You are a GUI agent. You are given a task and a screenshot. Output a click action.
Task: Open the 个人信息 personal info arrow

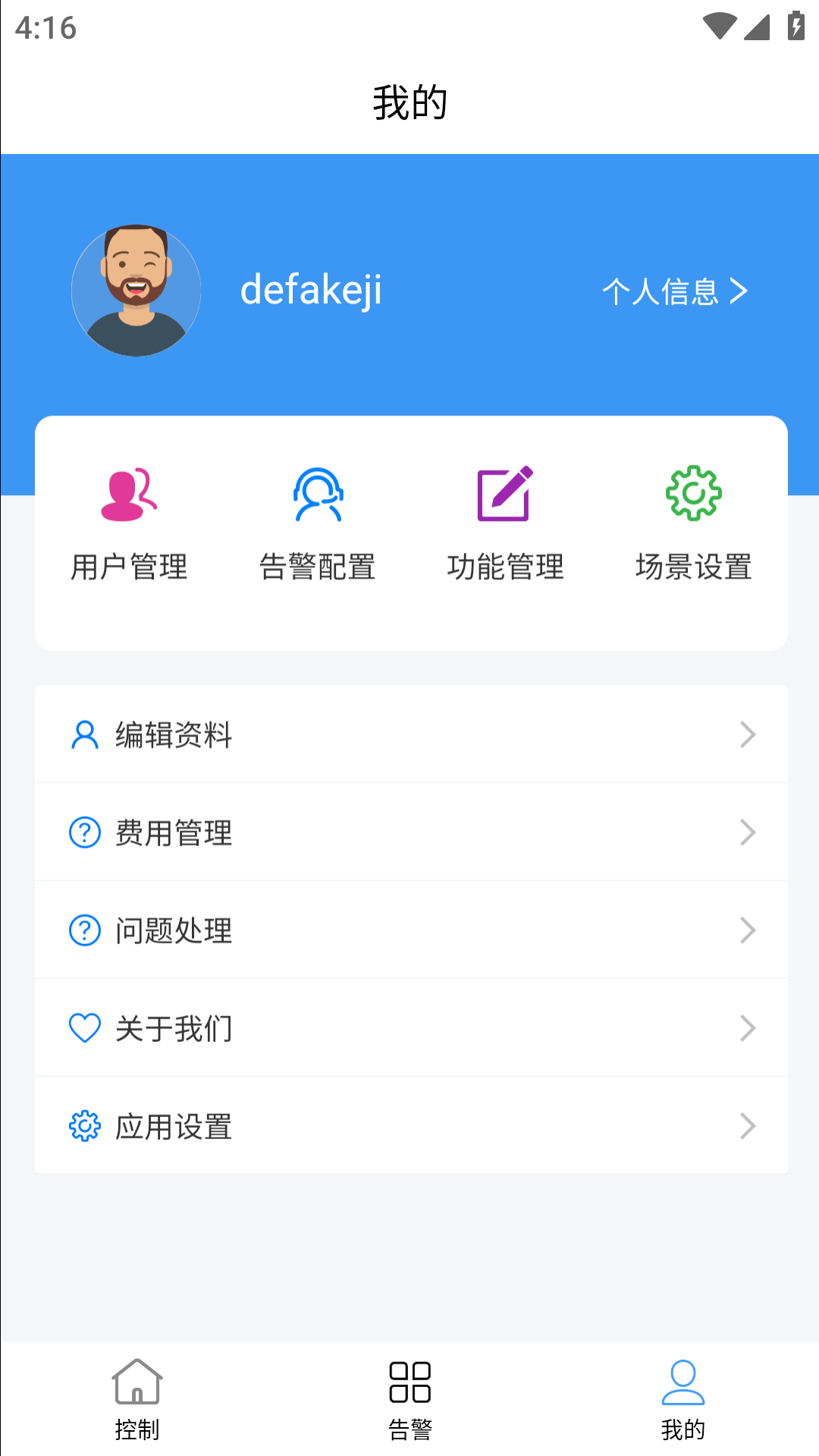738,290
